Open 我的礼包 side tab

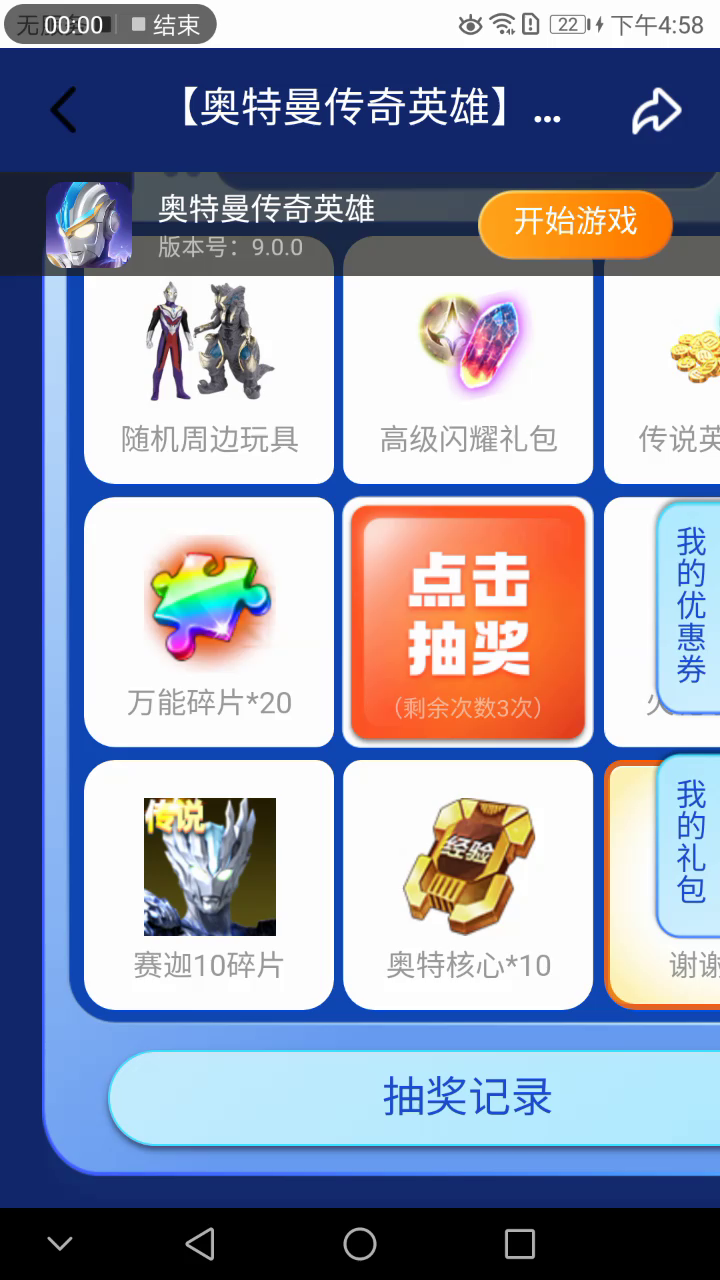[691, 844]
